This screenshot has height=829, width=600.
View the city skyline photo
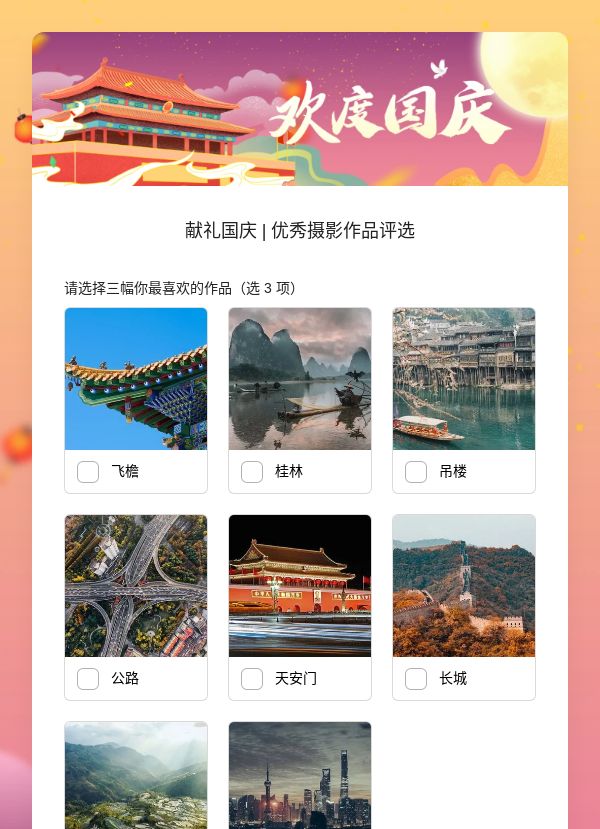tap(300, 776)
